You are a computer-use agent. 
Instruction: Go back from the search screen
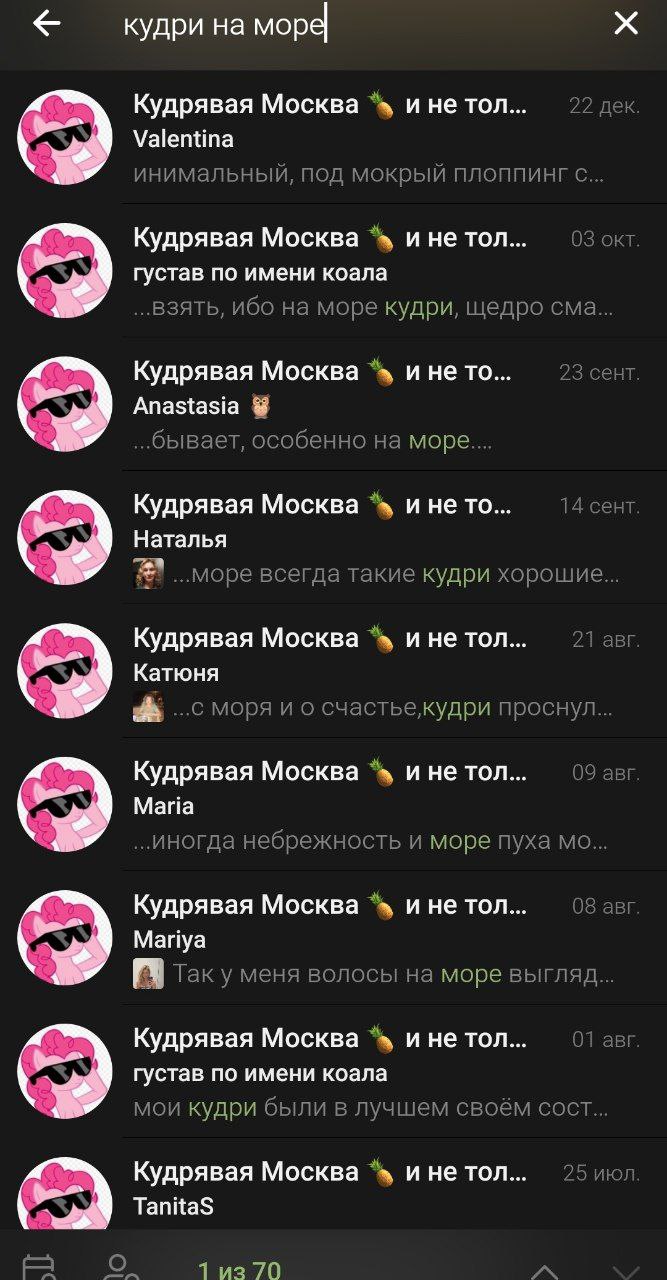click(47, 24)
